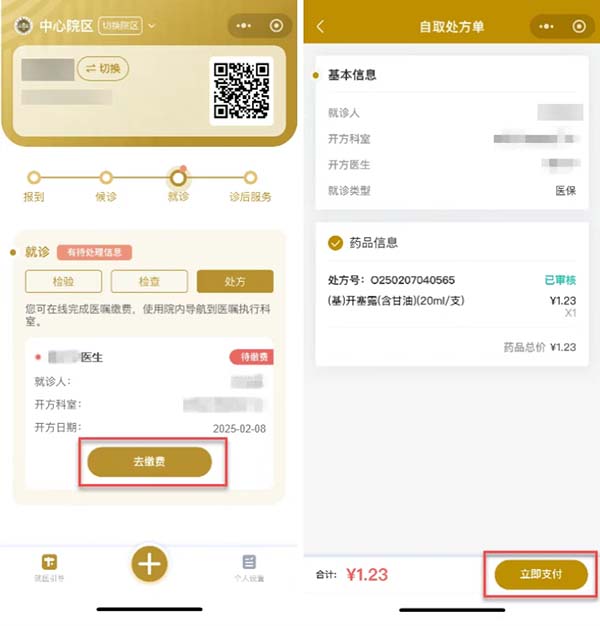600x626 pixels.
Task: Open the 就医引导 bottom tab
Action: (x=48, y=567)
